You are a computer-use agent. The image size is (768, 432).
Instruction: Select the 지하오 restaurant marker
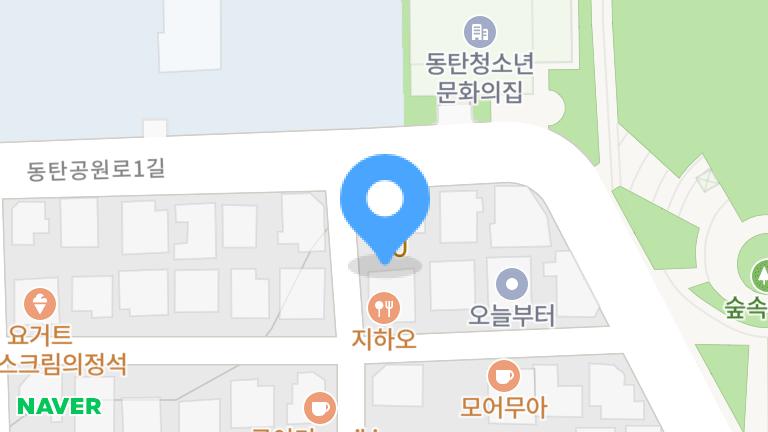pos(383,306)
